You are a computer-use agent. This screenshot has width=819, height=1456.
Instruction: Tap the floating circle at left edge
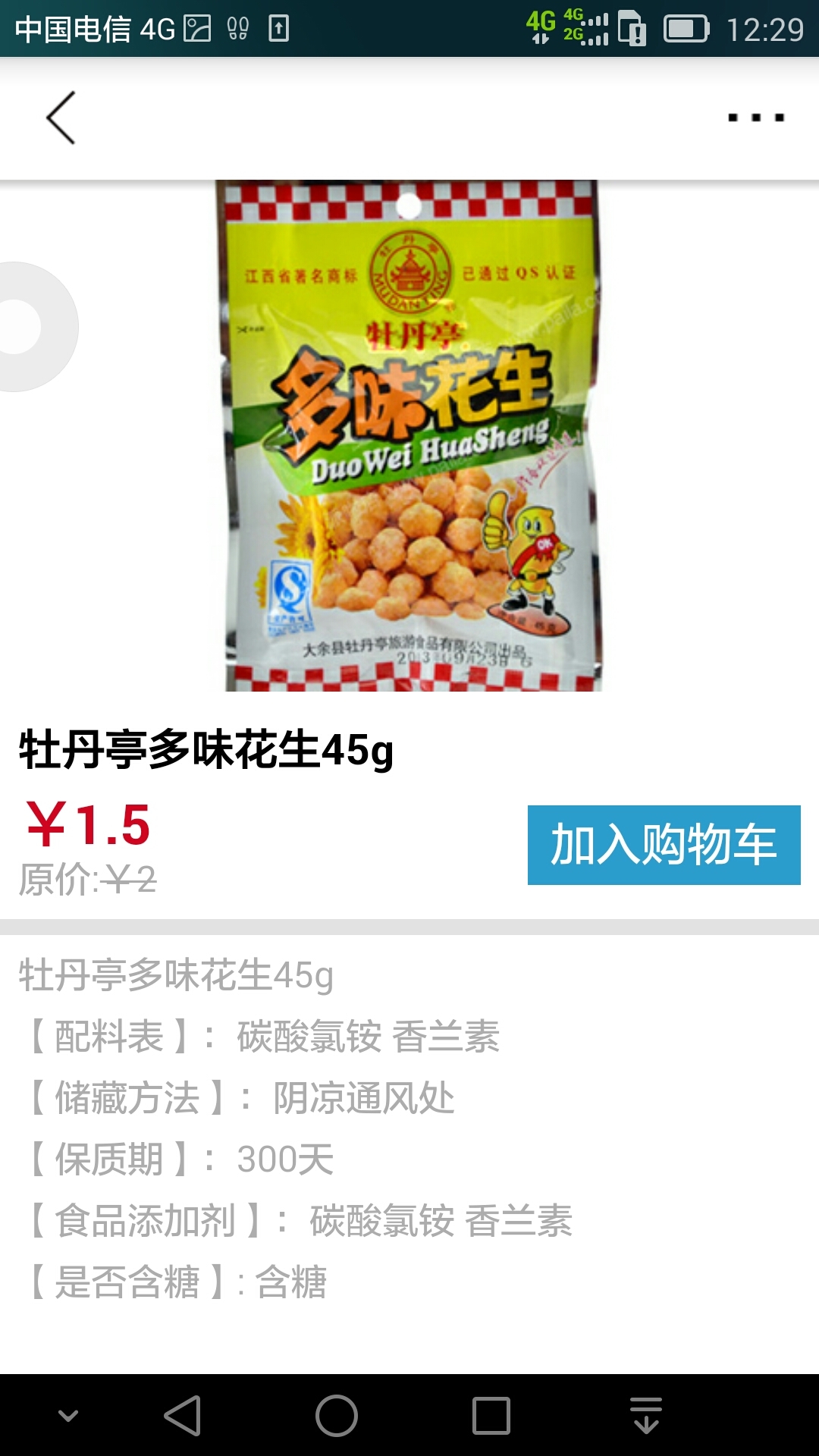(x=30, y=327)
